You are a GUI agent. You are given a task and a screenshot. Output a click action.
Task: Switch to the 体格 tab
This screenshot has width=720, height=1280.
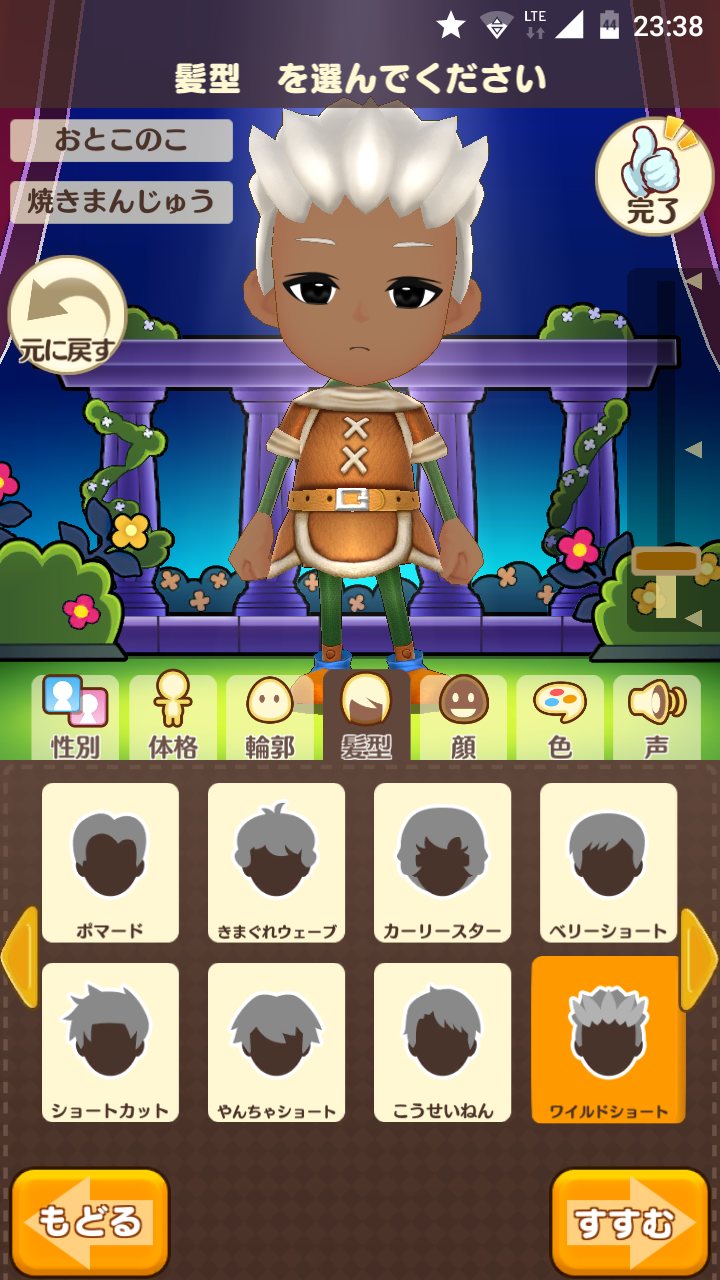click(x=172, y=717)
